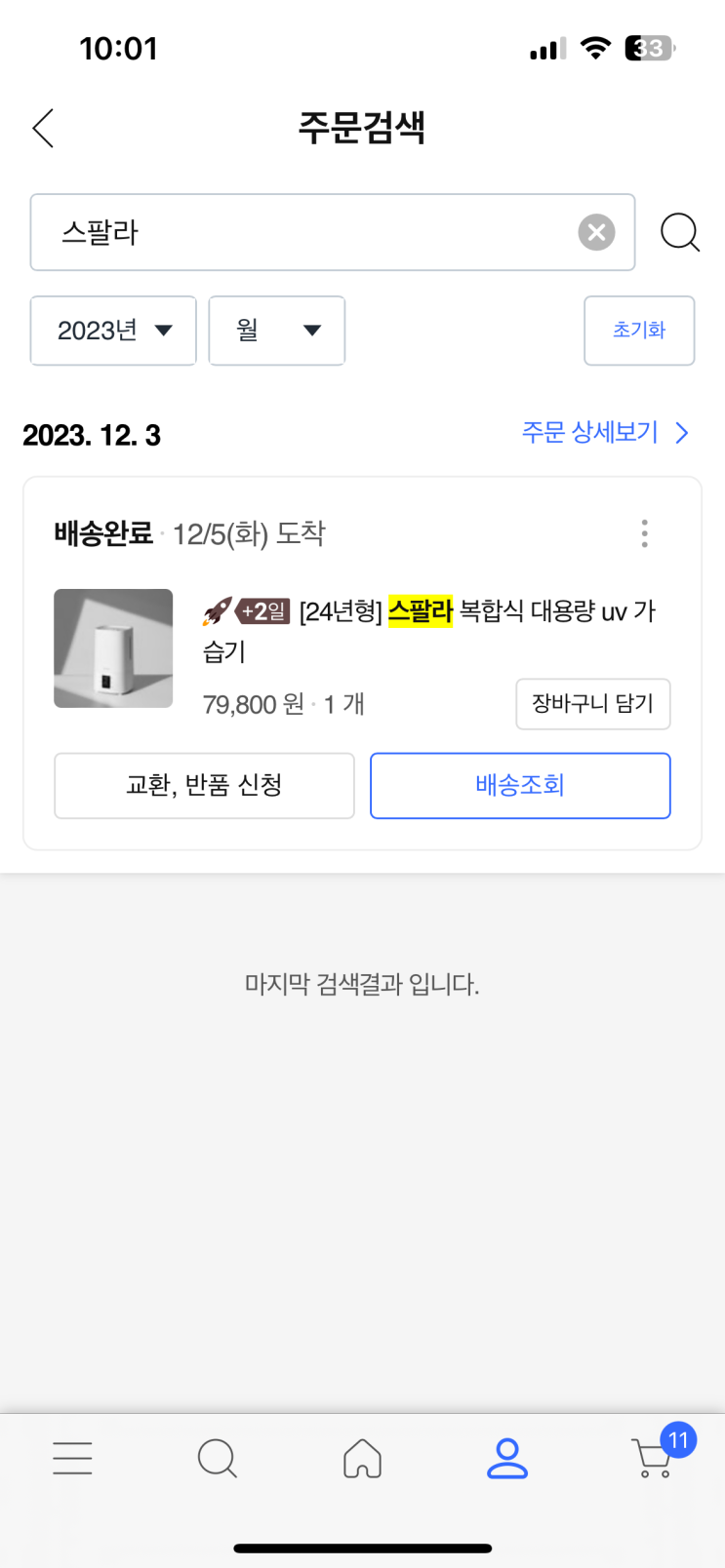Go back from 주문검색 screen

click(x=43, y=128)
